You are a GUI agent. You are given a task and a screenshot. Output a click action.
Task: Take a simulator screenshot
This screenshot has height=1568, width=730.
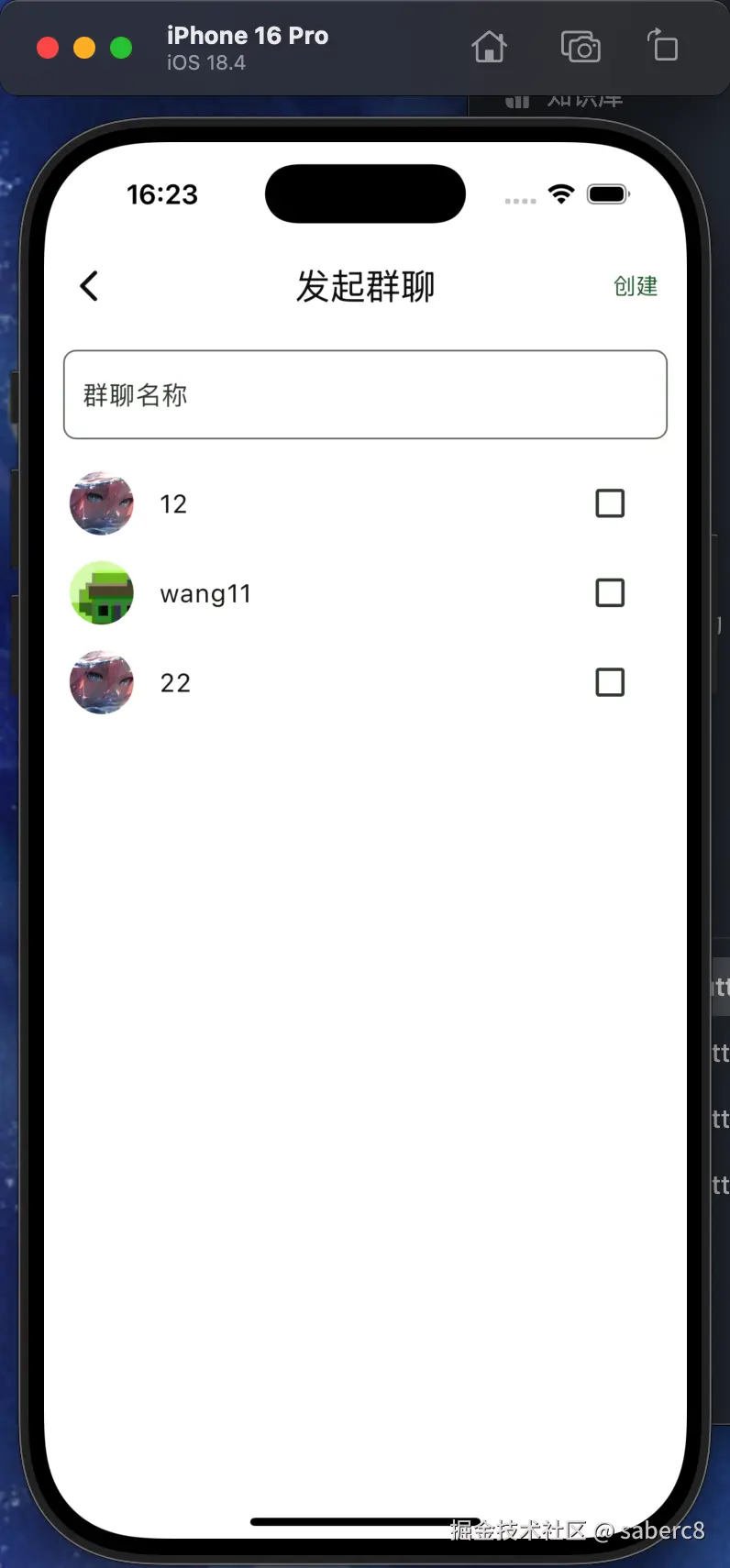pos(580,47)
